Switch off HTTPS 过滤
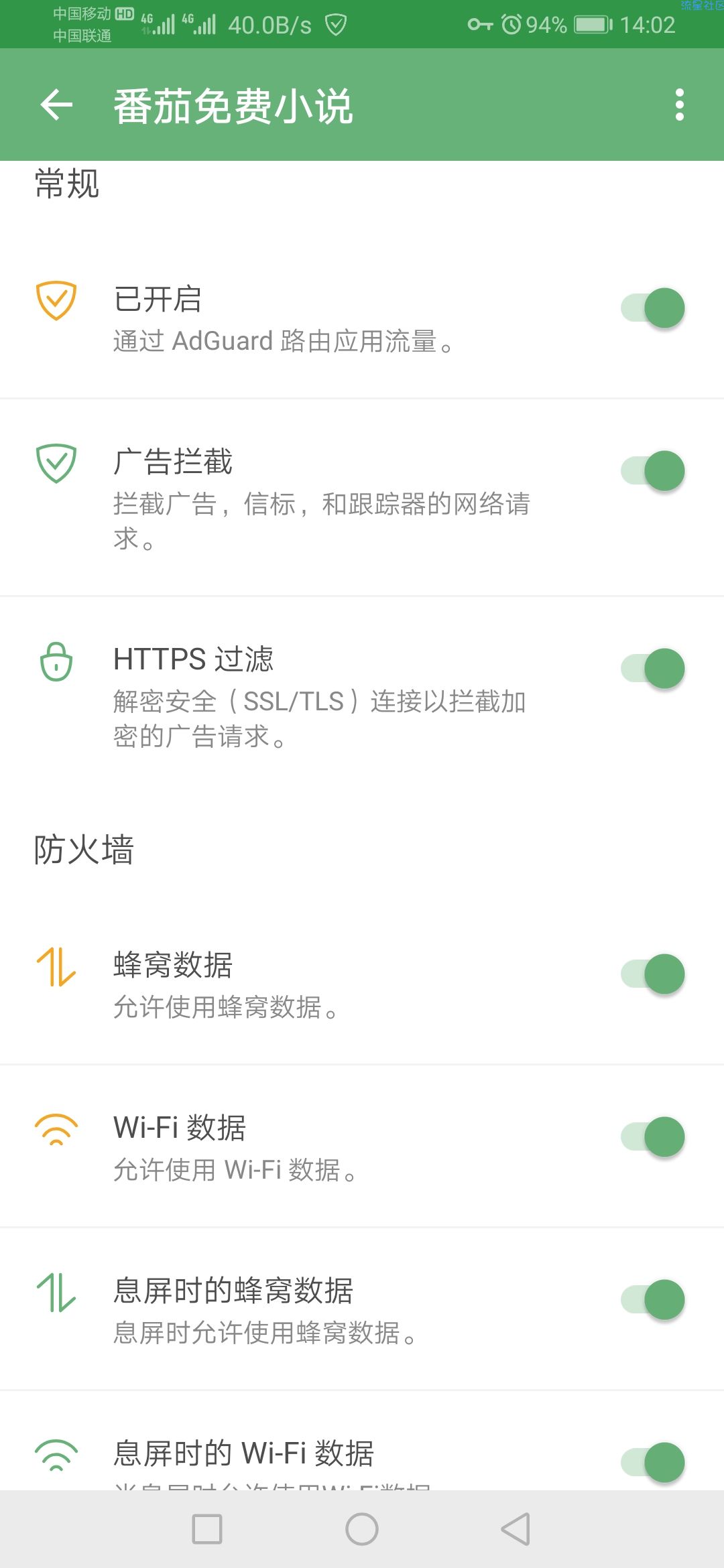The image size is (724, 1568). click(653, 669)
